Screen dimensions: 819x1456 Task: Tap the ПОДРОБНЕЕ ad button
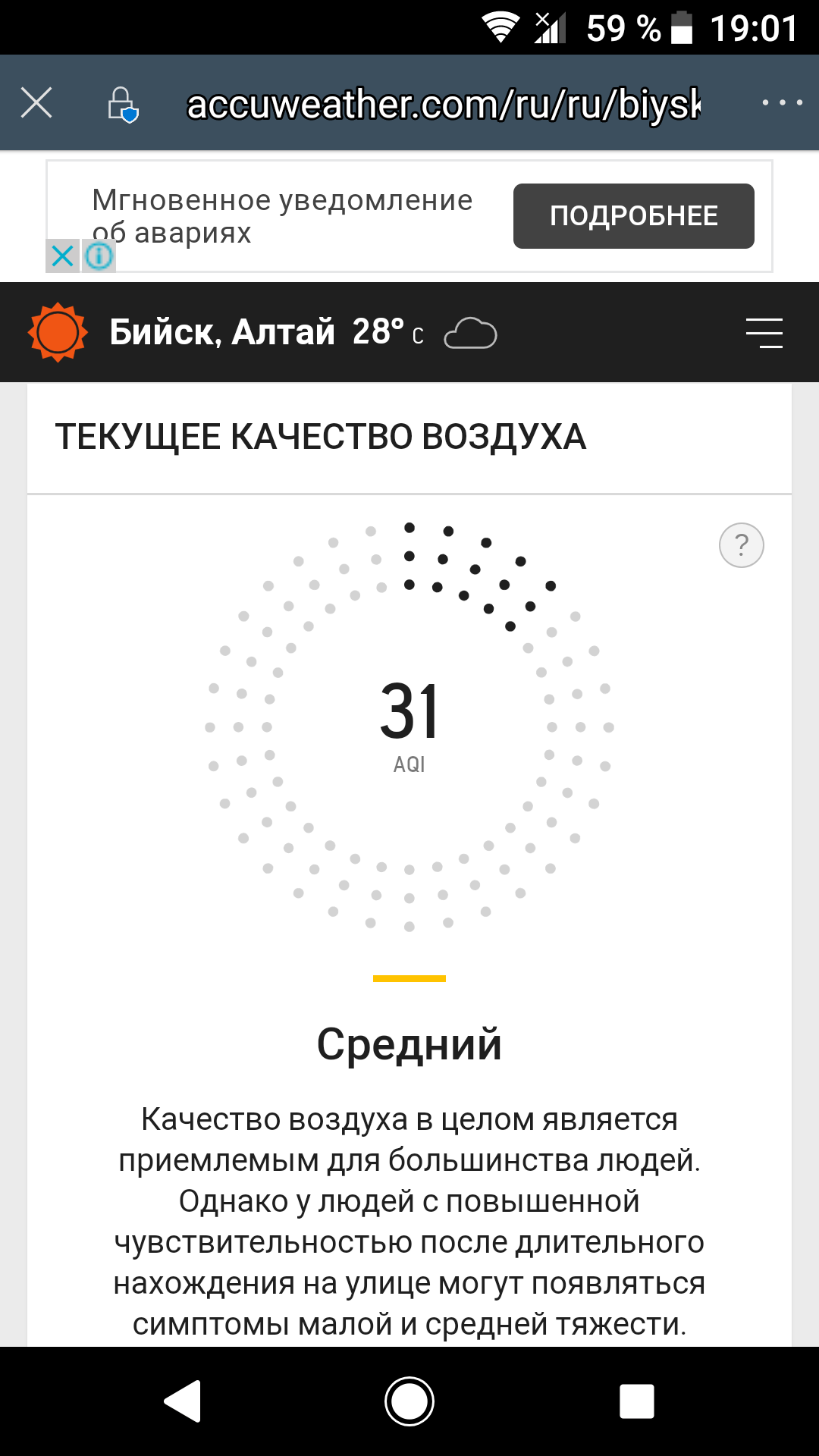(x=633, y=216)
